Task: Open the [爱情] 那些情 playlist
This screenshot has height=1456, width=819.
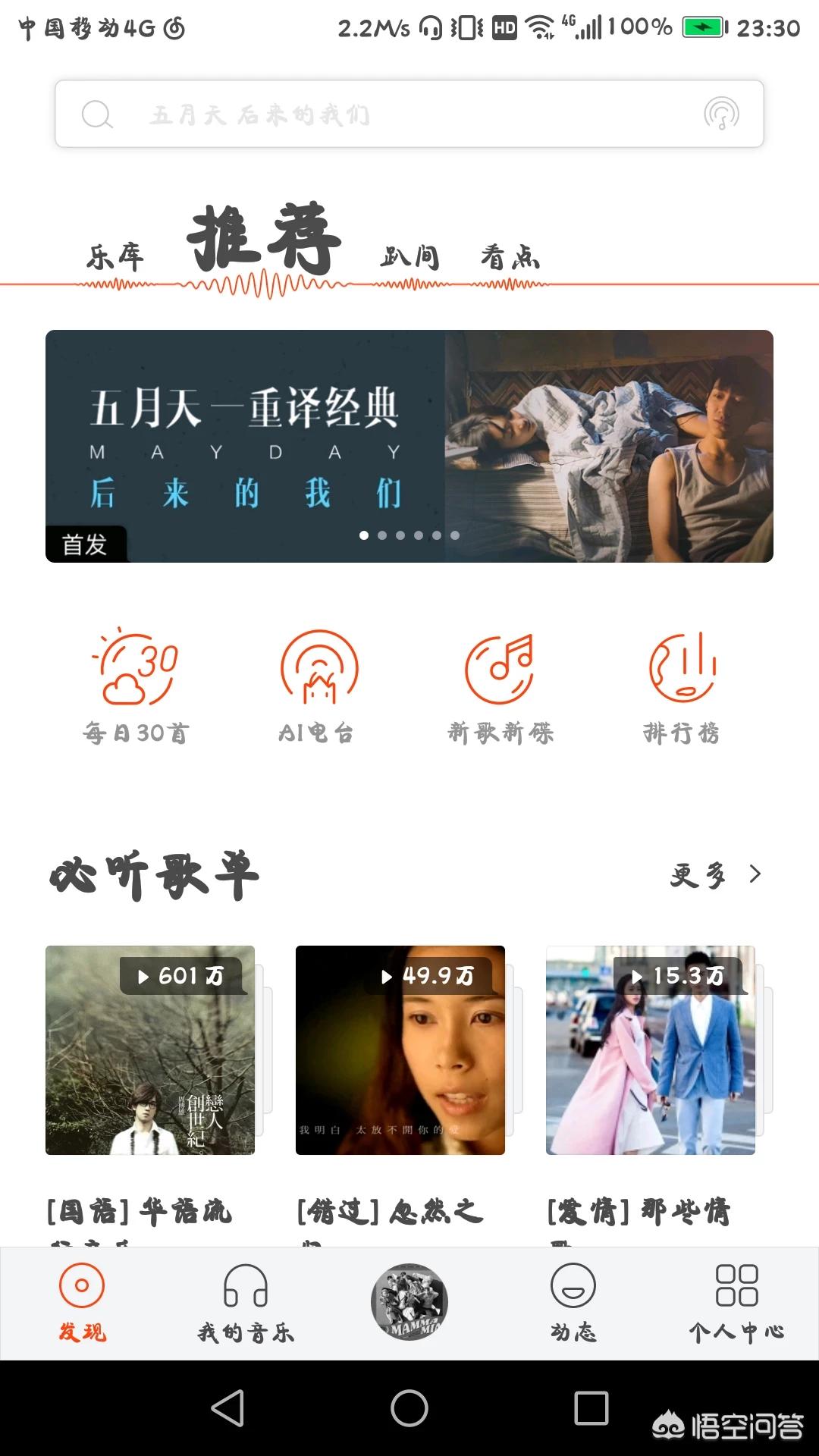Action: 651,1050
